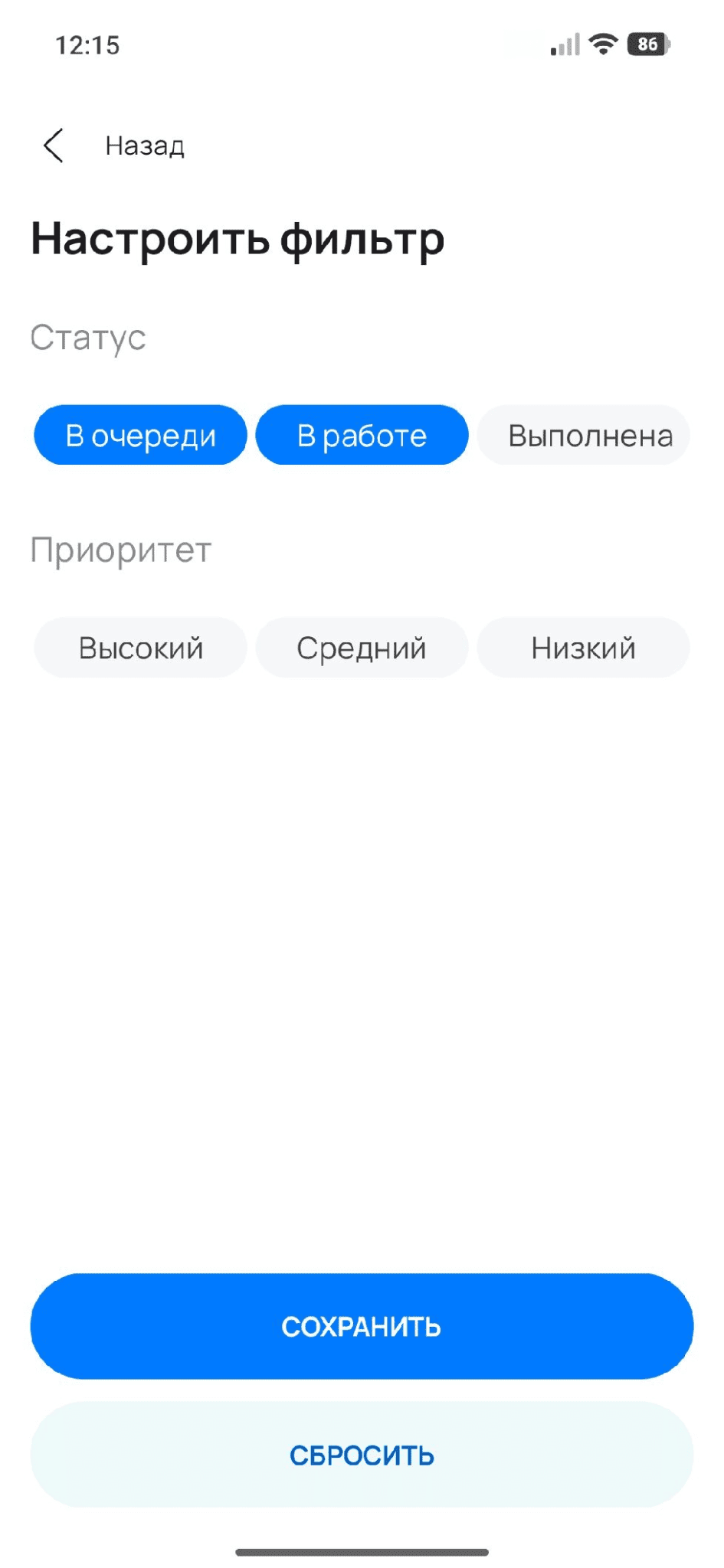Select the Выполнена status chip

(x=583, y=435)
